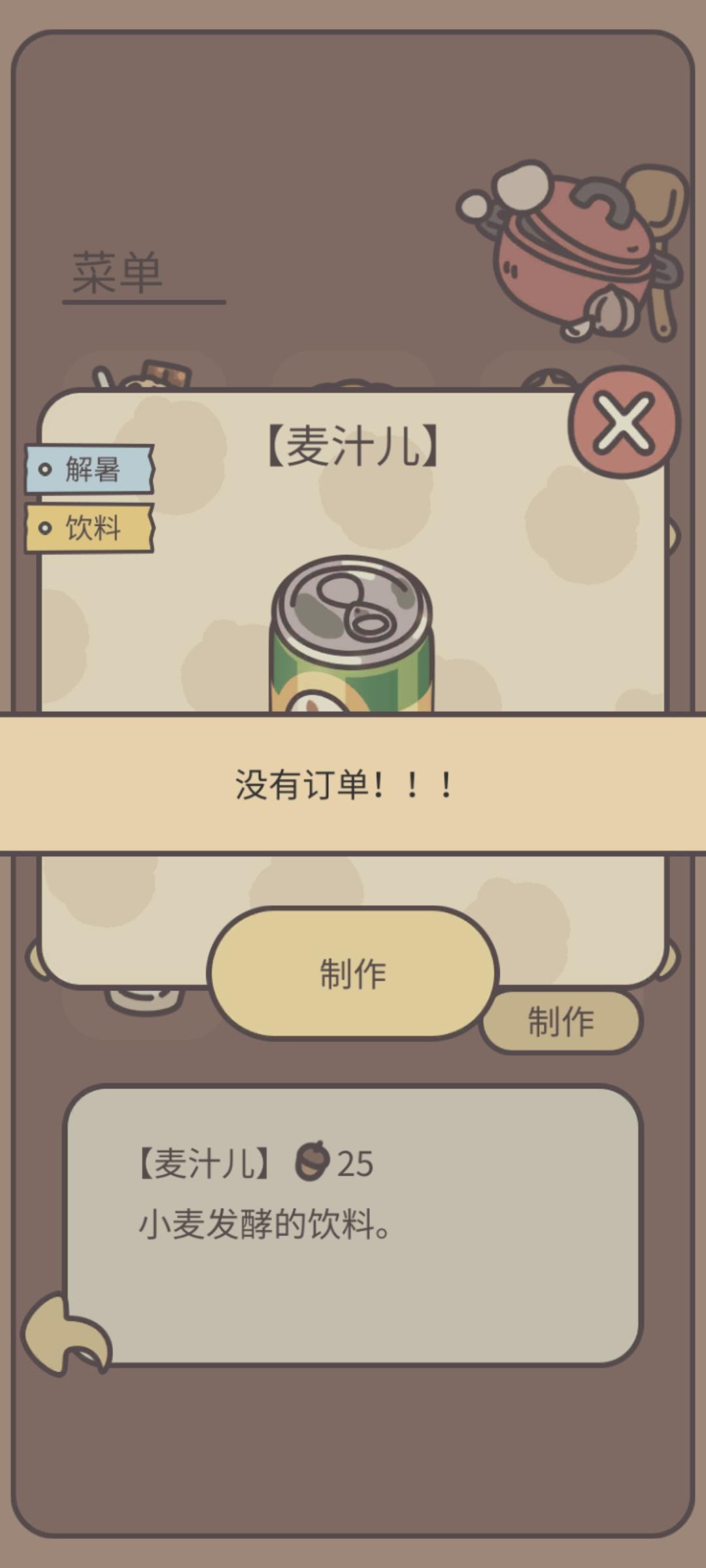Open the 菜单 menu header
Image resolution: width=706 pixels, height=1568 pixels.
tap(118, 271)
